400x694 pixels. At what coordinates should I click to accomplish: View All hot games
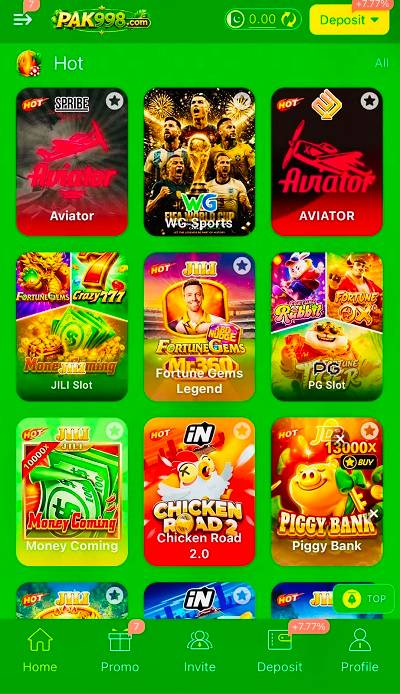tap(381, 63)
